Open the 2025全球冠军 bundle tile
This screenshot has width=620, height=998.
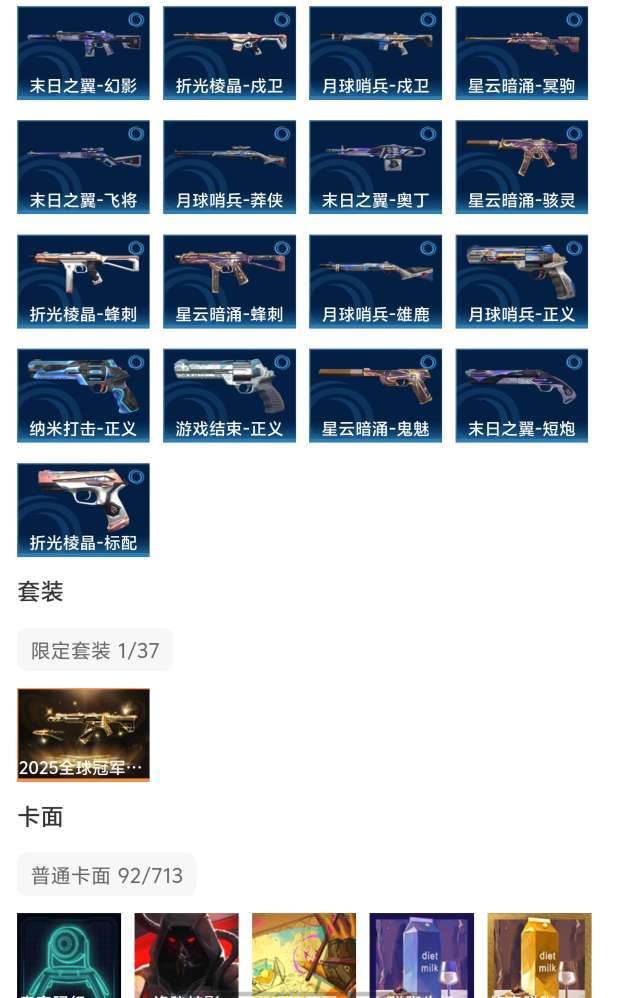[x=83, y=735]
